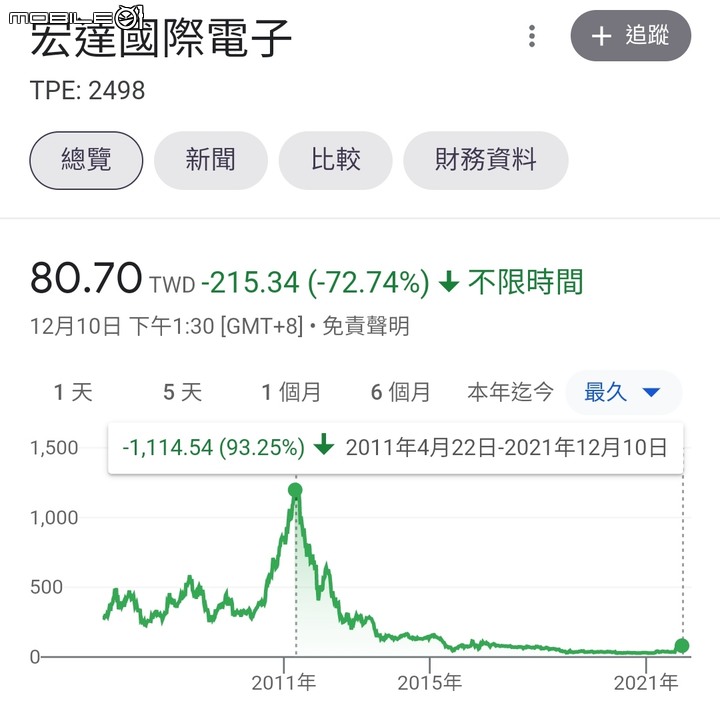
Task: Expand the 最久 range dropdown
Action: point(623,392)
